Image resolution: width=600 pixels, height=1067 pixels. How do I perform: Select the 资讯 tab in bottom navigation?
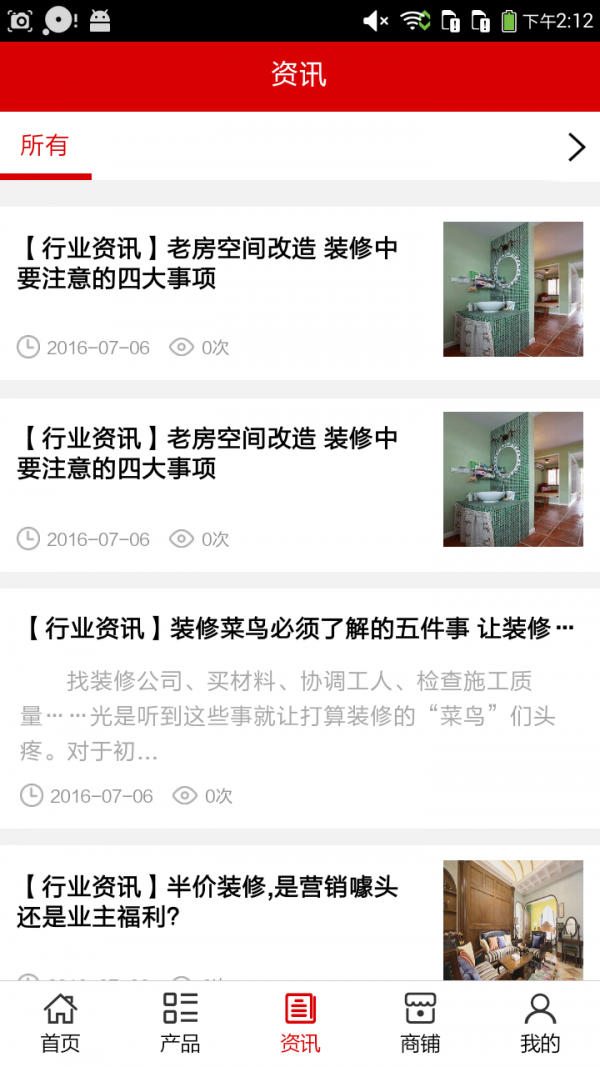tap(300, 1023)
